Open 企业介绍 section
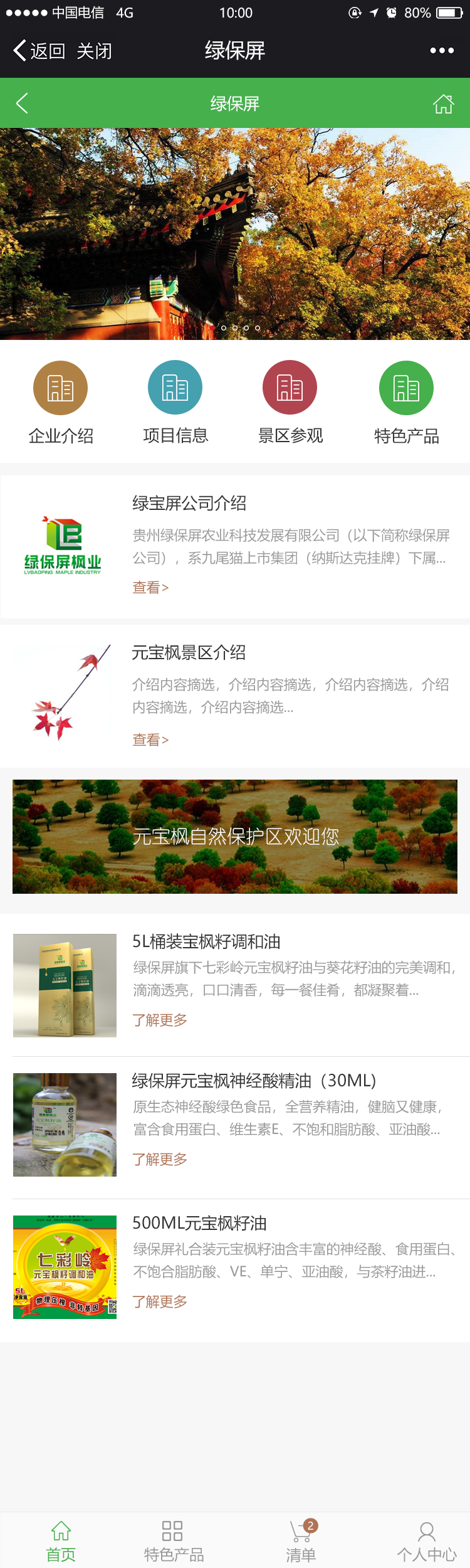The width and height of the screenshot is (470, 1568). point(61,401)
